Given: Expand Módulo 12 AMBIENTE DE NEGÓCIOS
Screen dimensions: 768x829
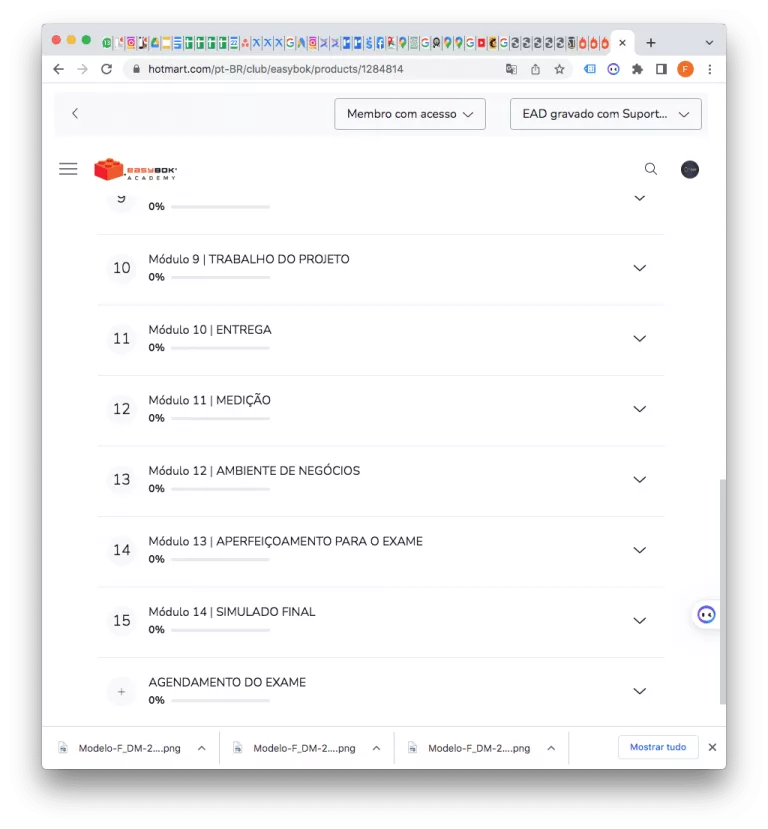Looking at the screenshot, I should pos(640,480).
